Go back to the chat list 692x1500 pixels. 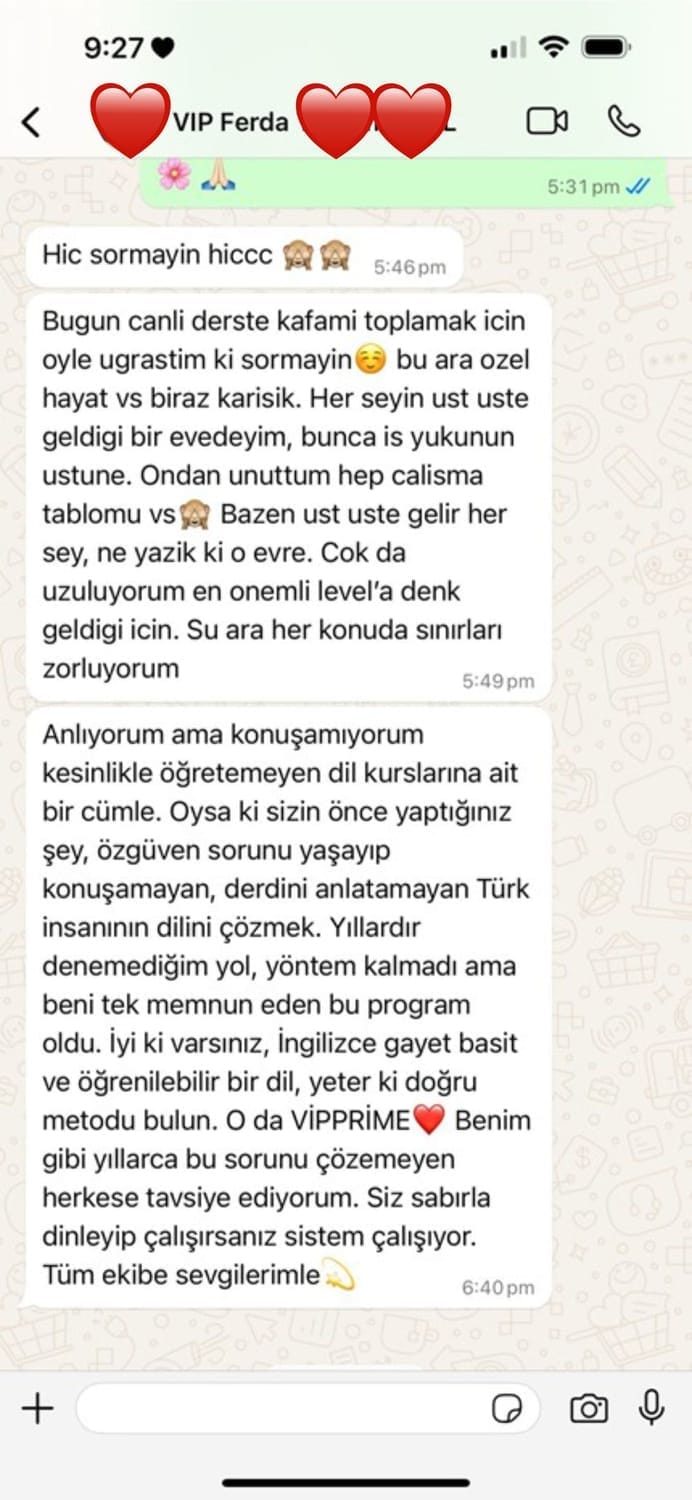click(32, 123)
